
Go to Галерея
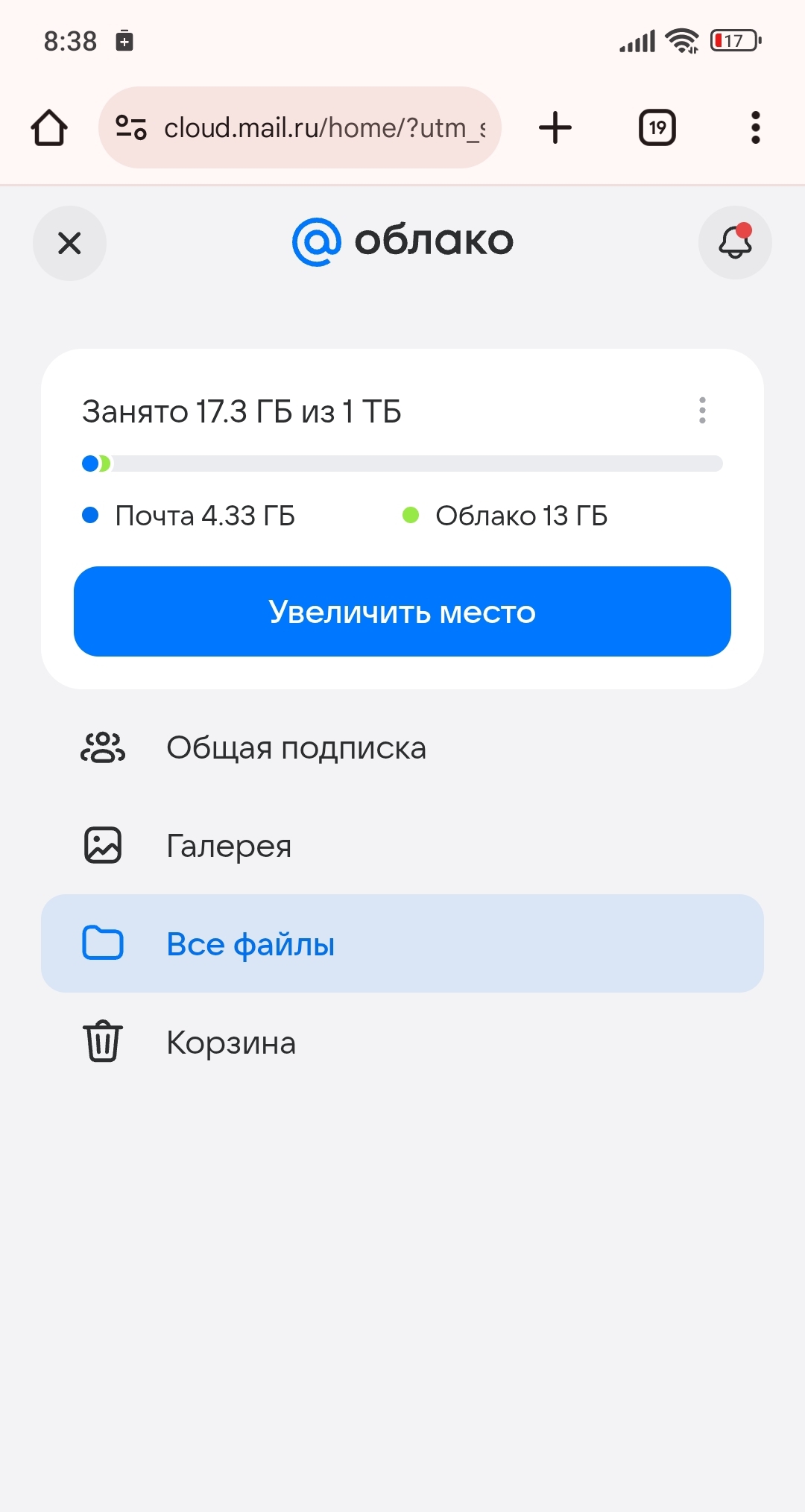228,846
